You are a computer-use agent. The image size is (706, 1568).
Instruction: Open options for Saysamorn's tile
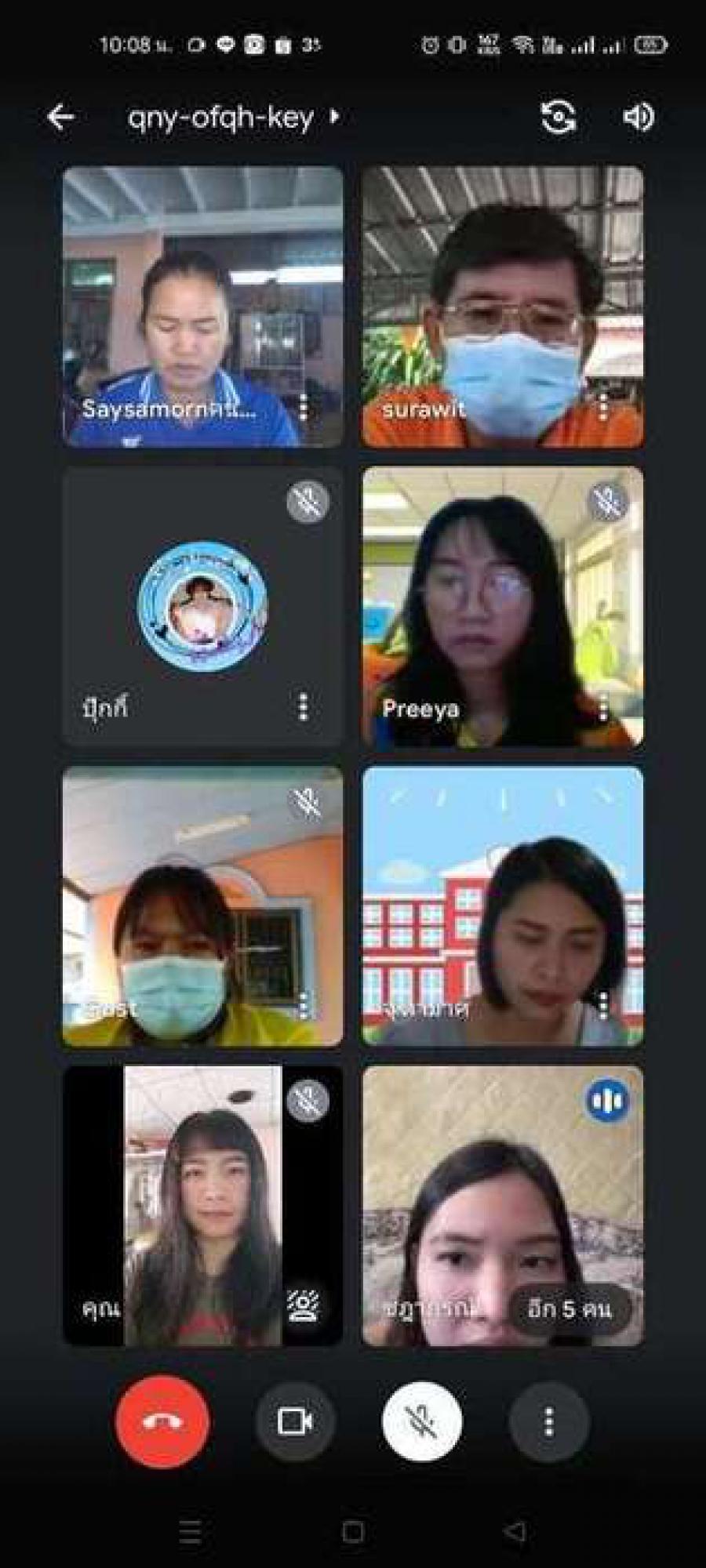click(304, 407)
